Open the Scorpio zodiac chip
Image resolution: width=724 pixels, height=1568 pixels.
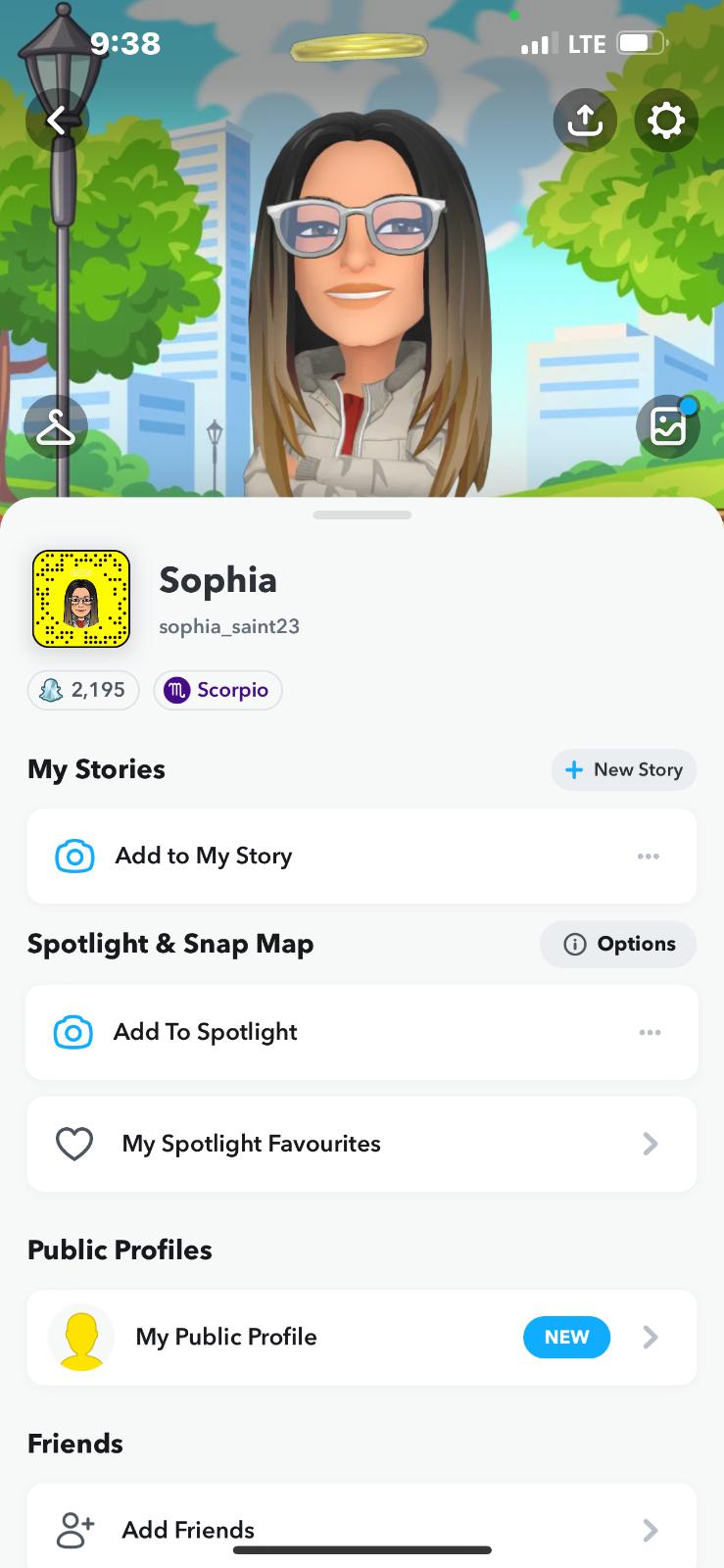pos(217,690)
